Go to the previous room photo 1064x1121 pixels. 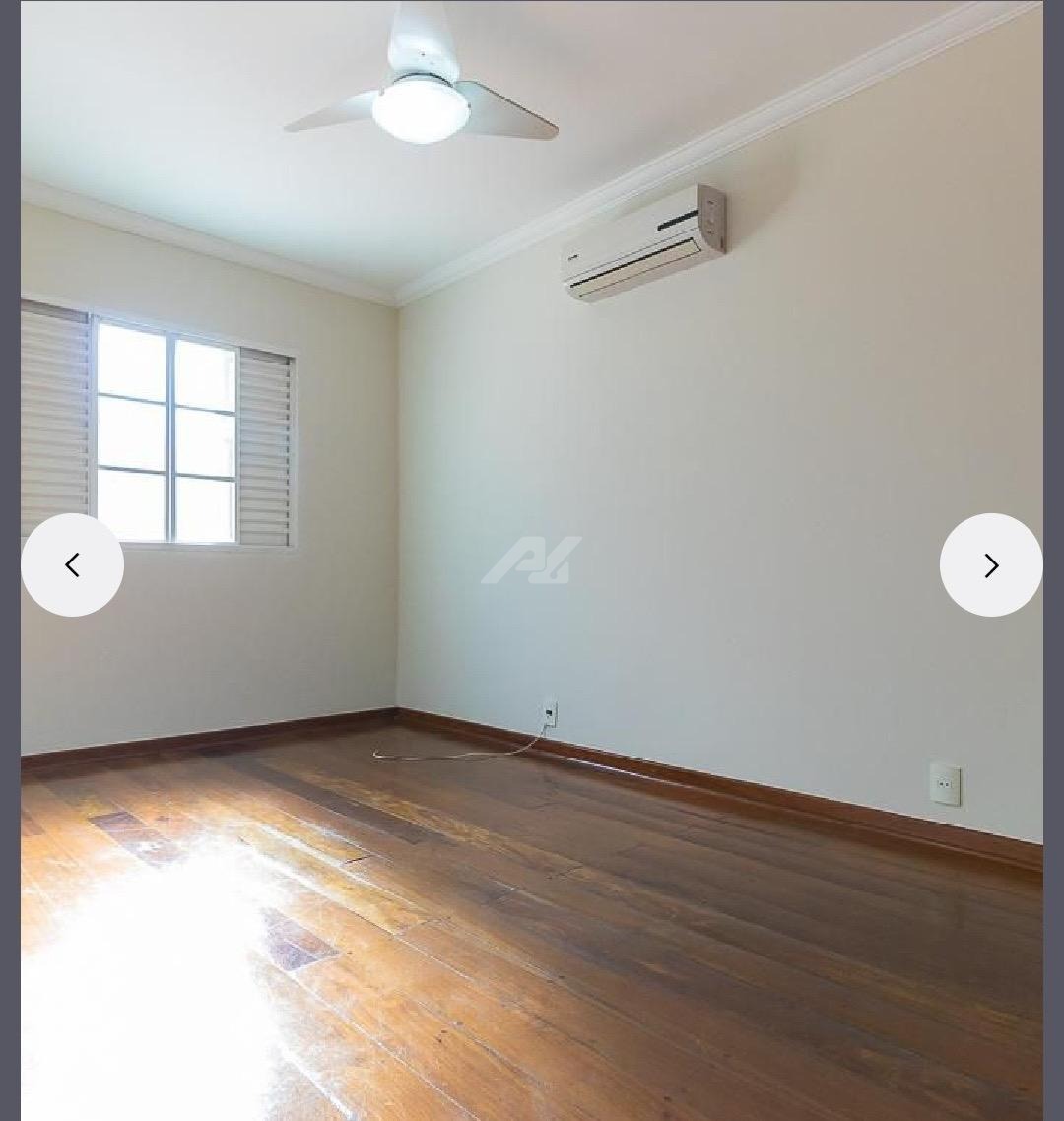point(73,565)
